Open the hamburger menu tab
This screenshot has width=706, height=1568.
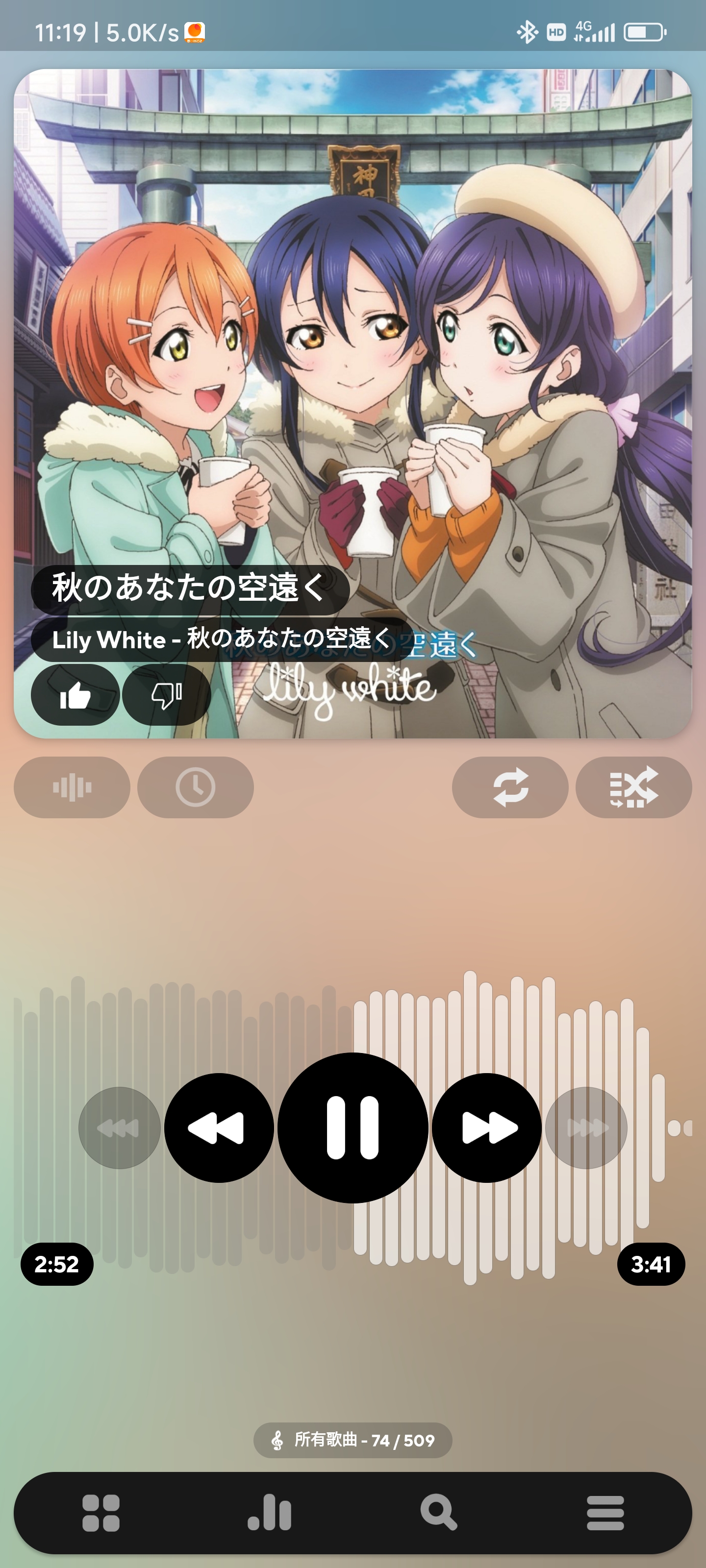605,1513
